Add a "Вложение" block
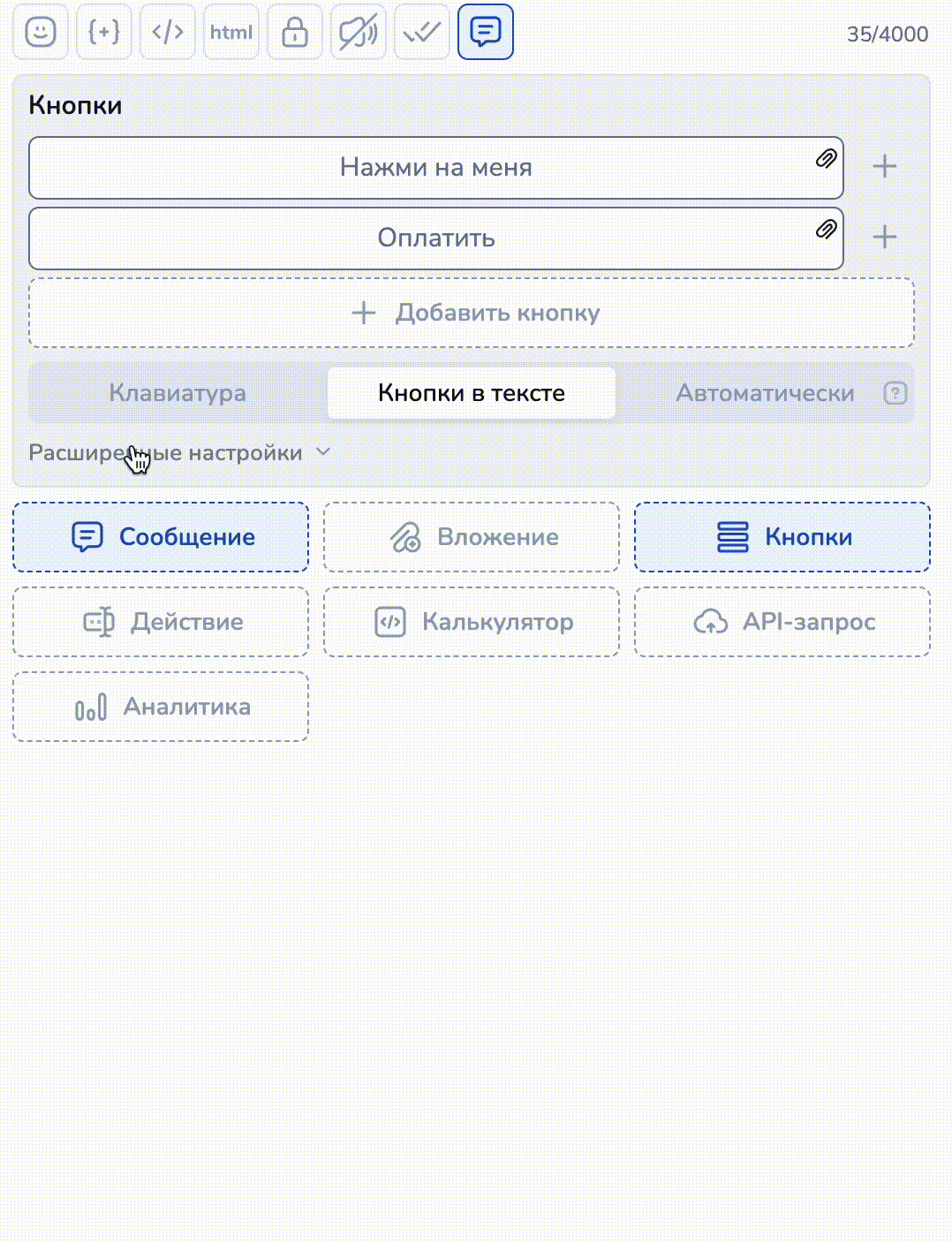Screen dimensions: 952x1242 click(472, 537)
